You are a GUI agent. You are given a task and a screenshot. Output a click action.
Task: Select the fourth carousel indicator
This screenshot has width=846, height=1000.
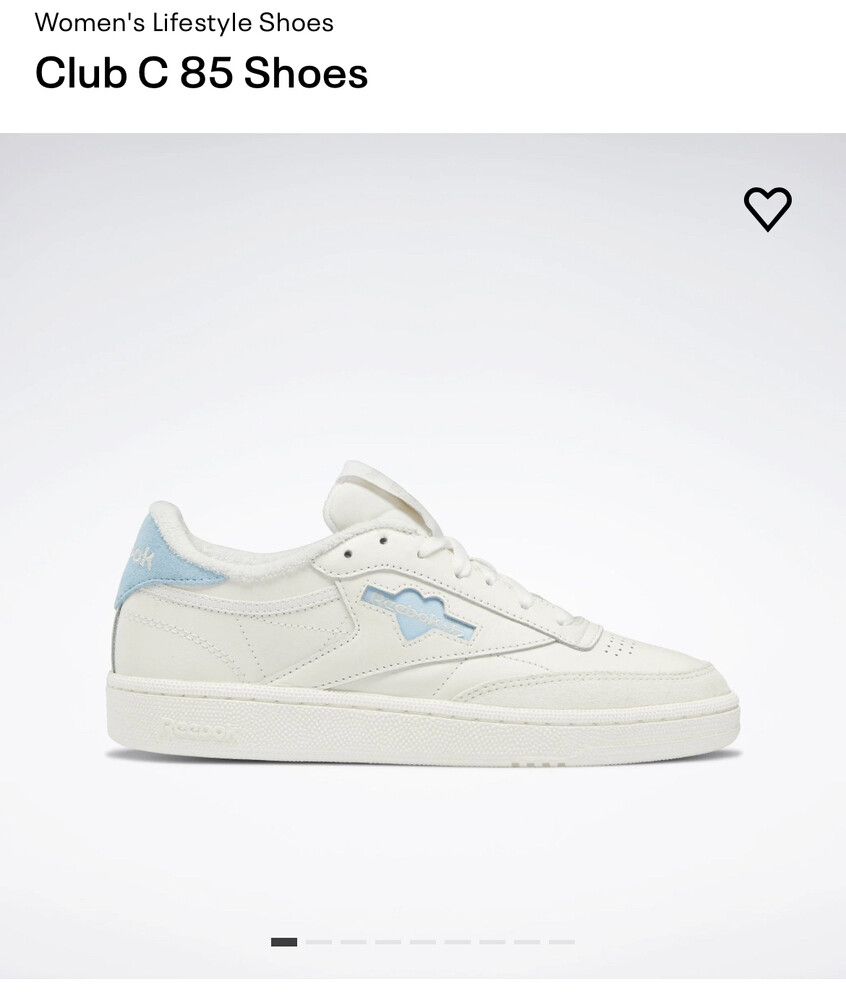pyautogui.click(x=388, y=942)
